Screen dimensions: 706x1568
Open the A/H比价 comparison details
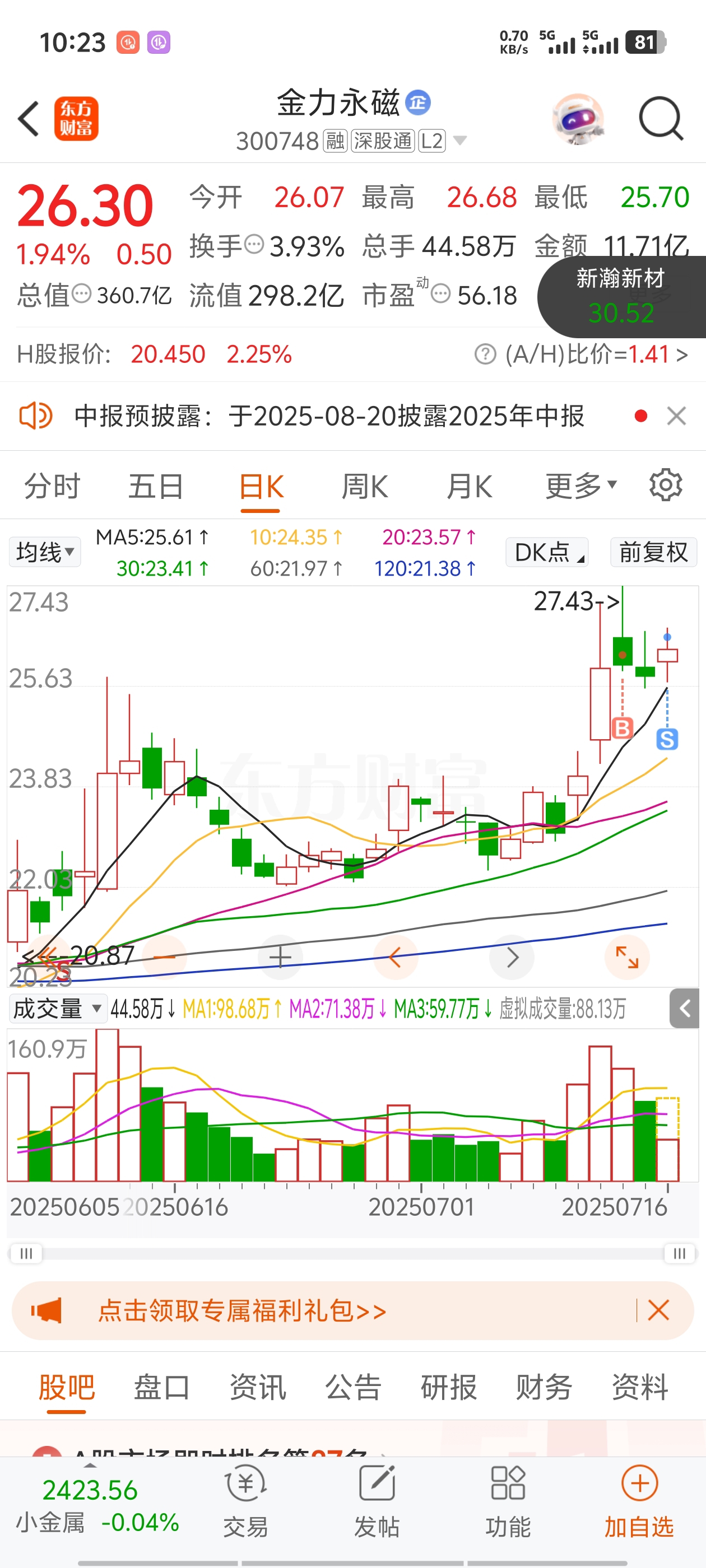pyautogui.click(x=597, y=354)
